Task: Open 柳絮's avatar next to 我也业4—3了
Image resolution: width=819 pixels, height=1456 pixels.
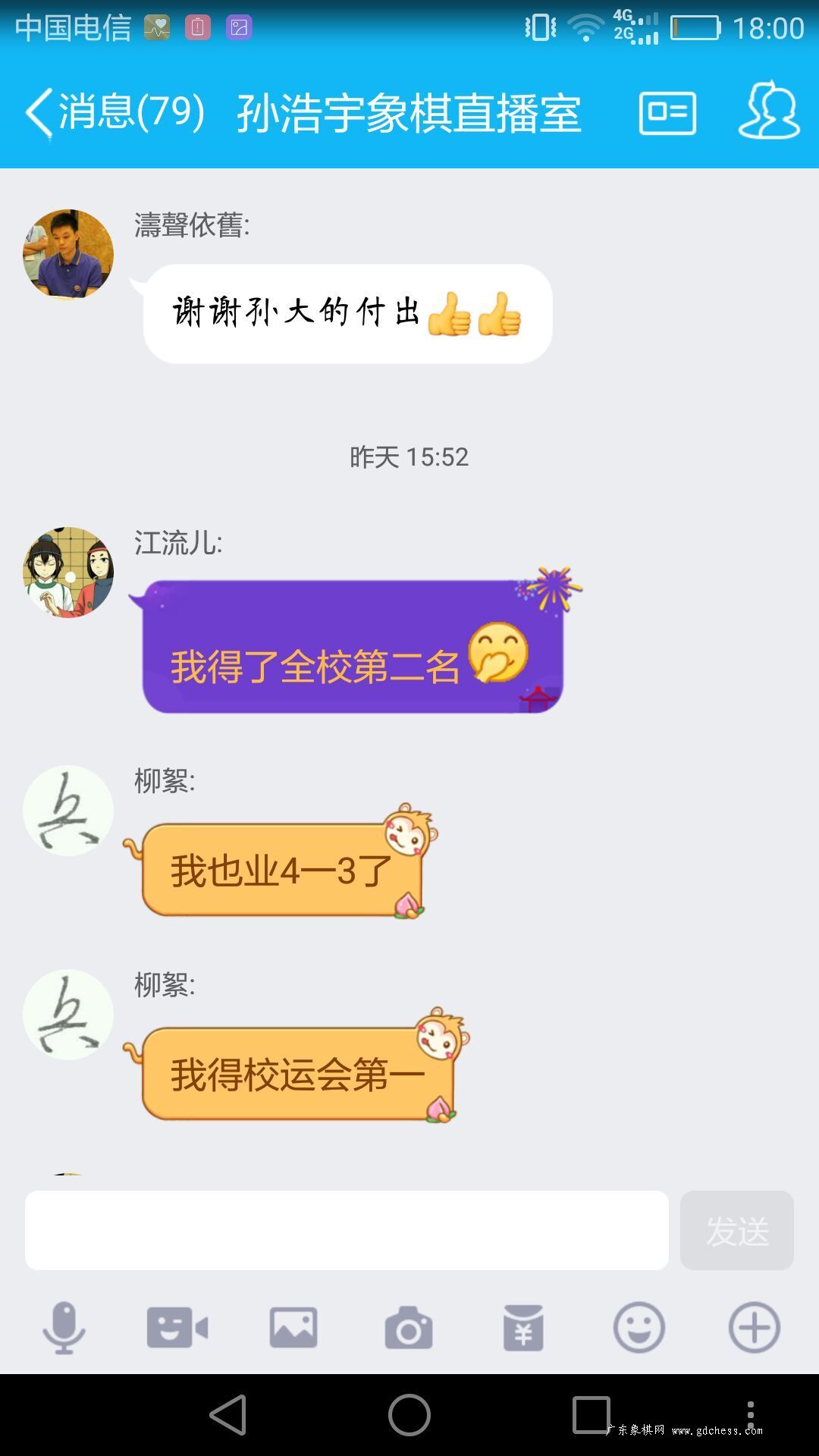Action: (68, 811)
